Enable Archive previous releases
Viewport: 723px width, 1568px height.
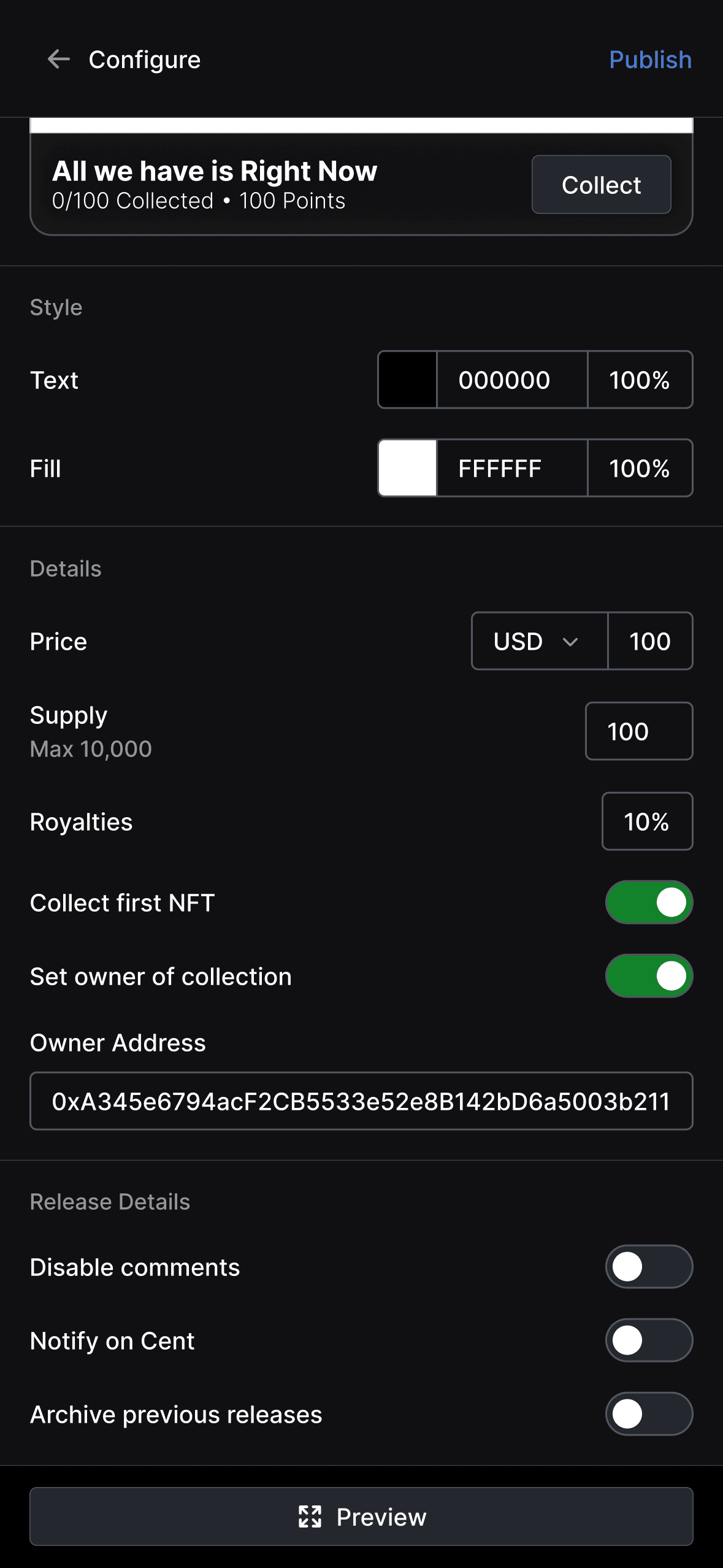pos(649,1413)
